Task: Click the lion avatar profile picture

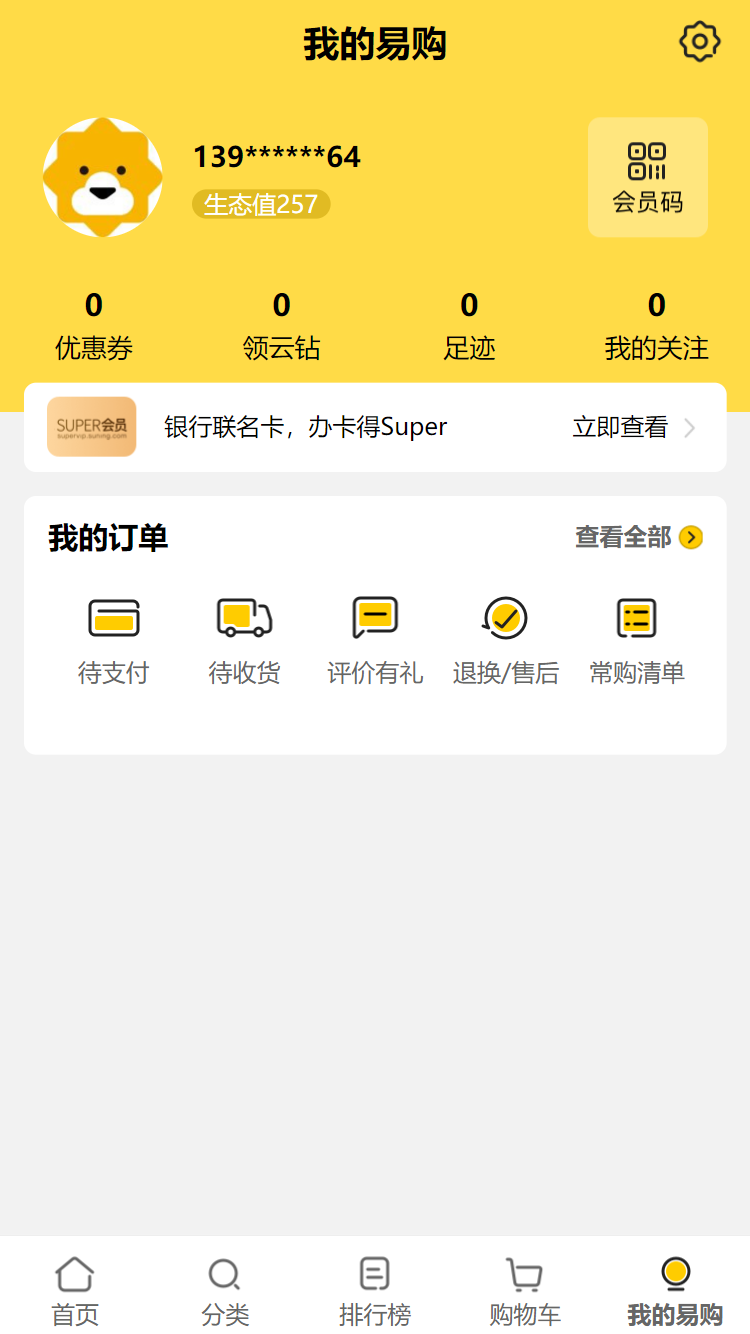Action: pos(102,177)
